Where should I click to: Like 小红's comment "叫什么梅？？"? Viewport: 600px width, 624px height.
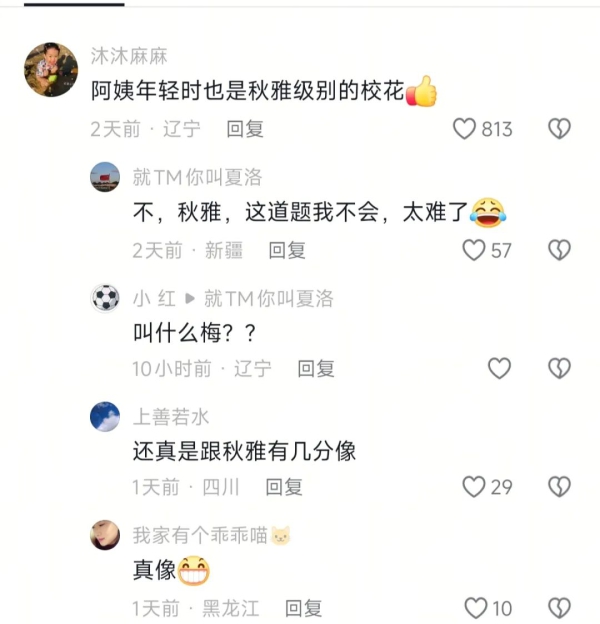point(499,369)
